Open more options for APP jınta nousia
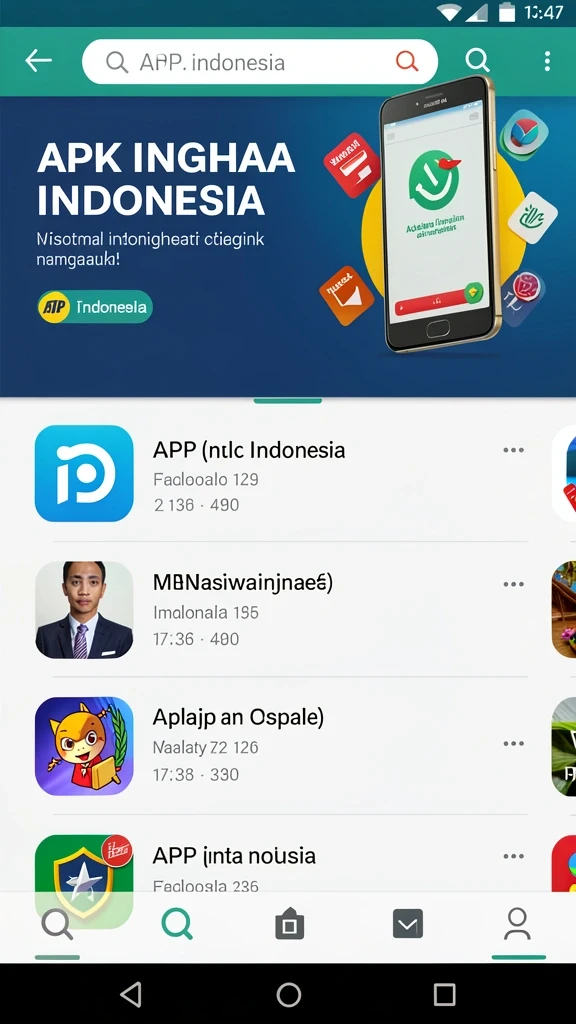Image resolution: width=576 pixels, height=1024 pixels. [x=513, y=856]
